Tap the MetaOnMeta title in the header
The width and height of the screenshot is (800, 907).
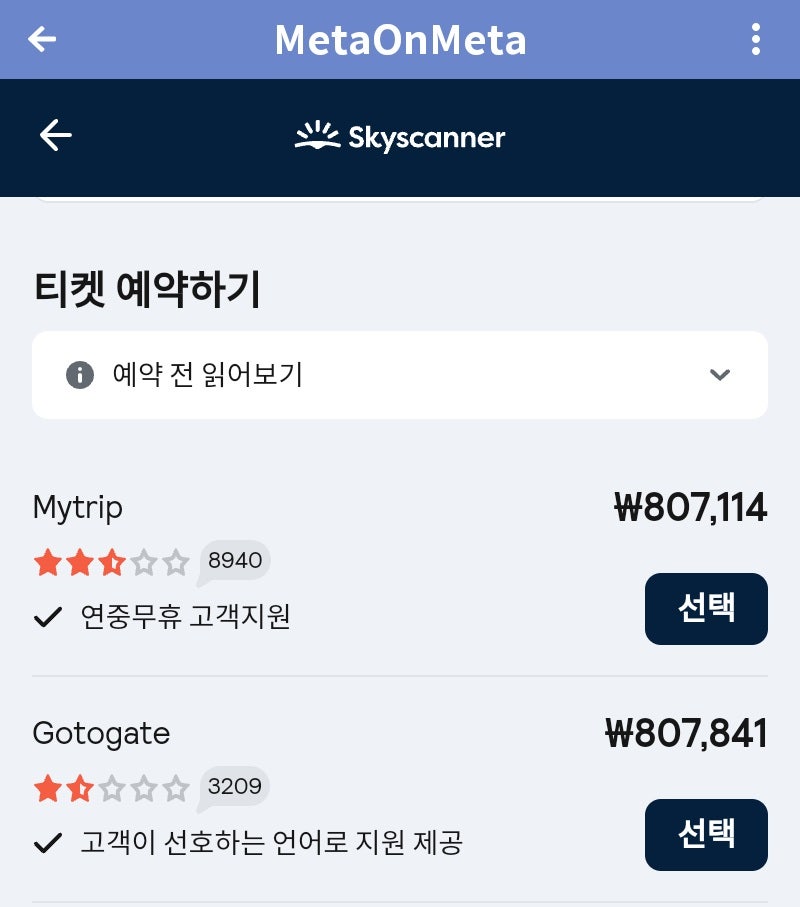coord(400,40)
